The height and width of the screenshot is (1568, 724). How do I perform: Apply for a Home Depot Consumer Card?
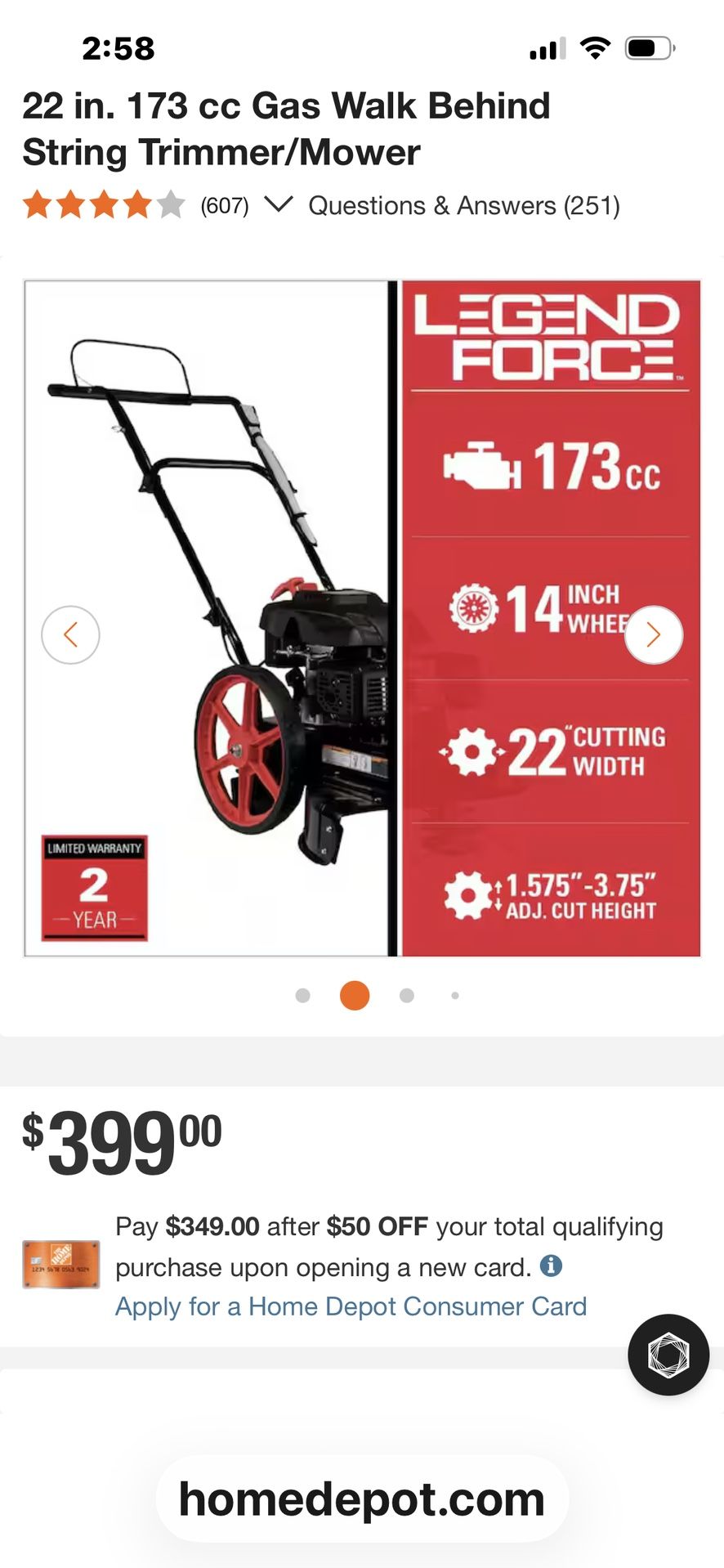tap(351, 1306)
